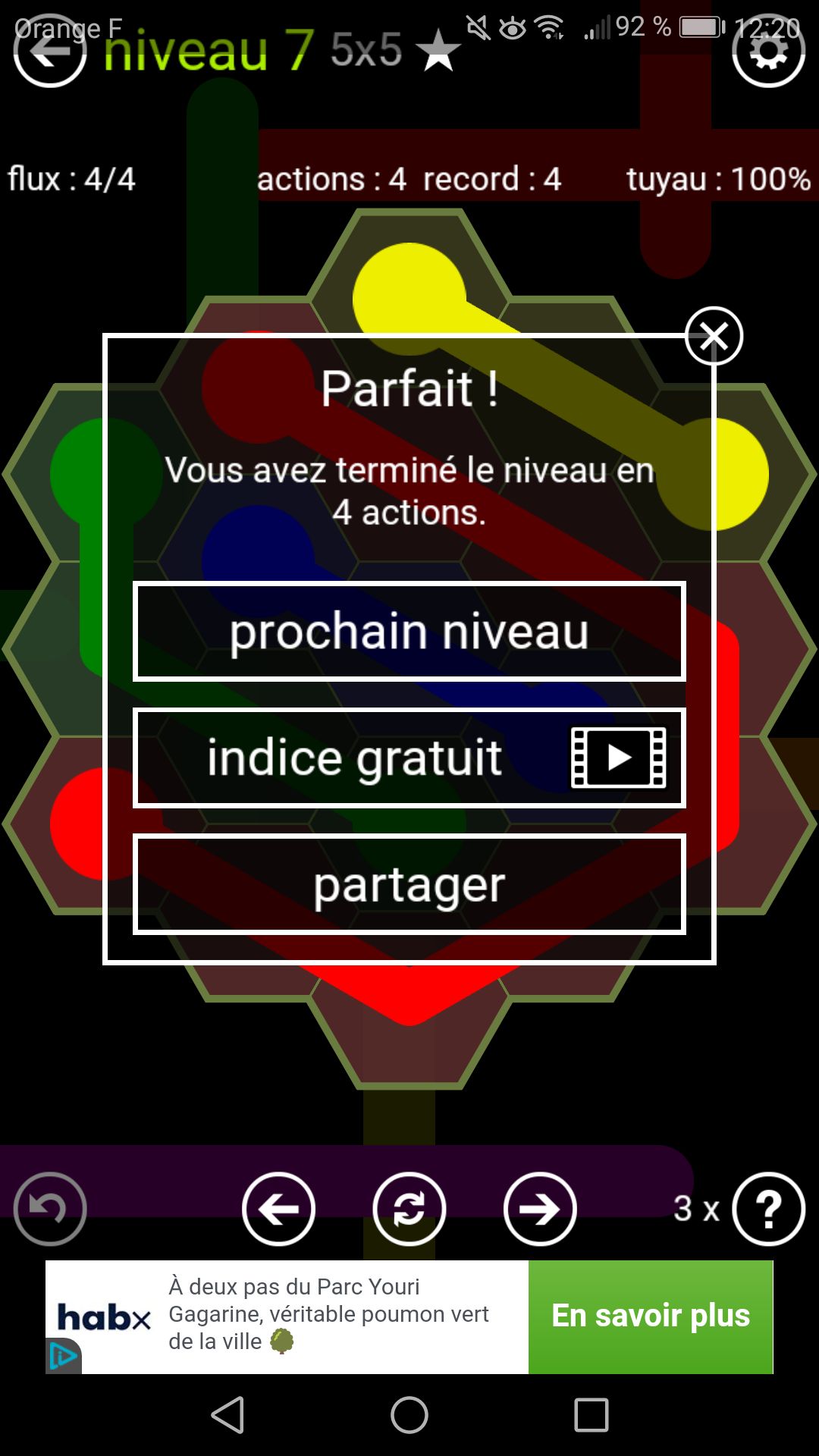Screen dimensions: 819x1456
Task: Close the 'Parfait !' dialog
Action: [x=714, y=336]
